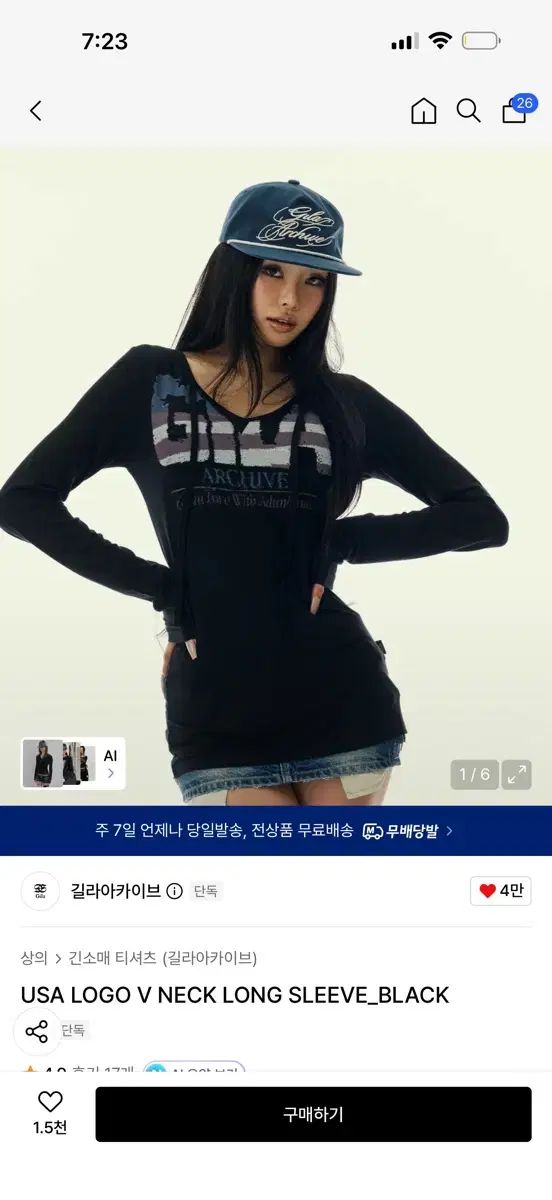The height and width of the screenshot is (1200, 552).
Task: Expand the product image to fullscreen
Action: coord(516,774)
